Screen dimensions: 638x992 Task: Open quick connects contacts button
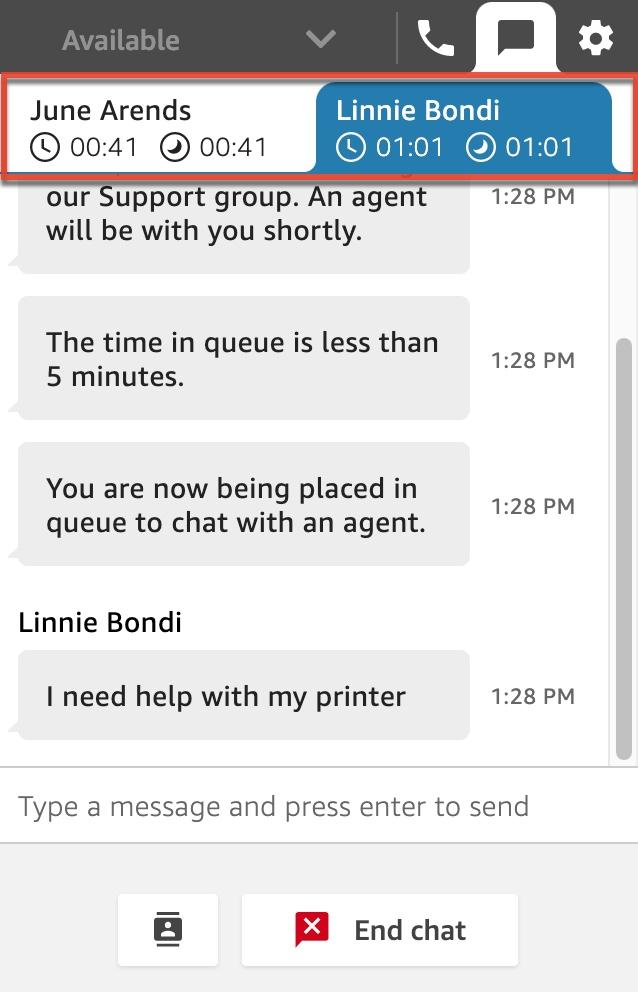pyautogui.click(x=168, y=930)
